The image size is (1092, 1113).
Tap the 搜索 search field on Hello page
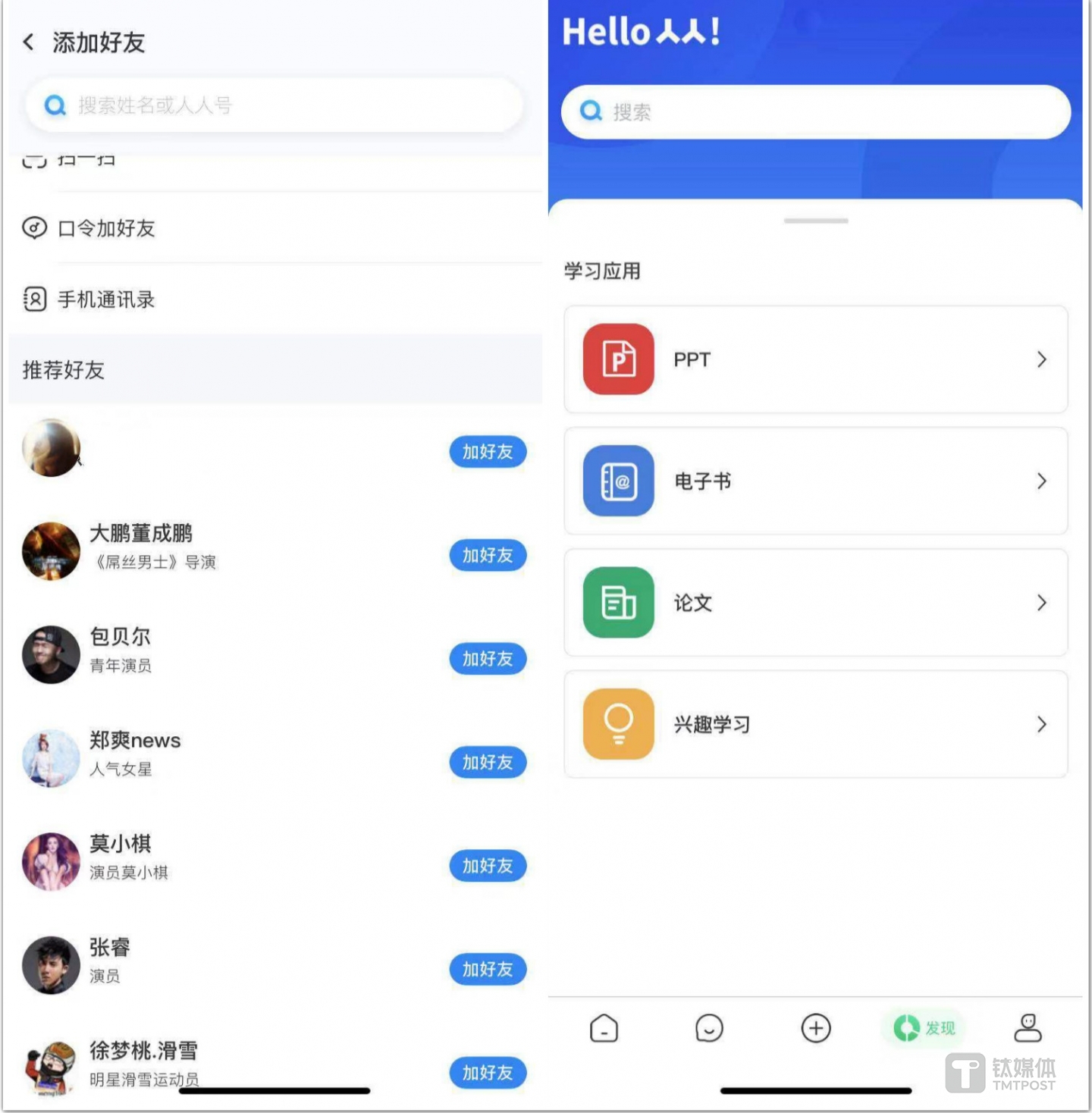pos(814,111)
